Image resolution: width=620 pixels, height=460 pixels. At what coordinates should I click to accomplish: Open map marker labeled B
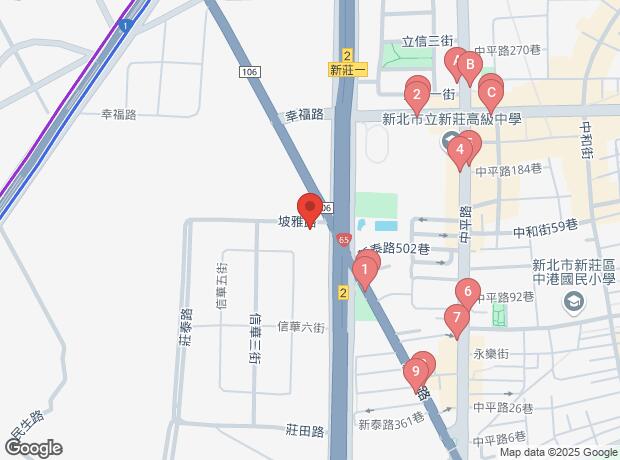468,67
